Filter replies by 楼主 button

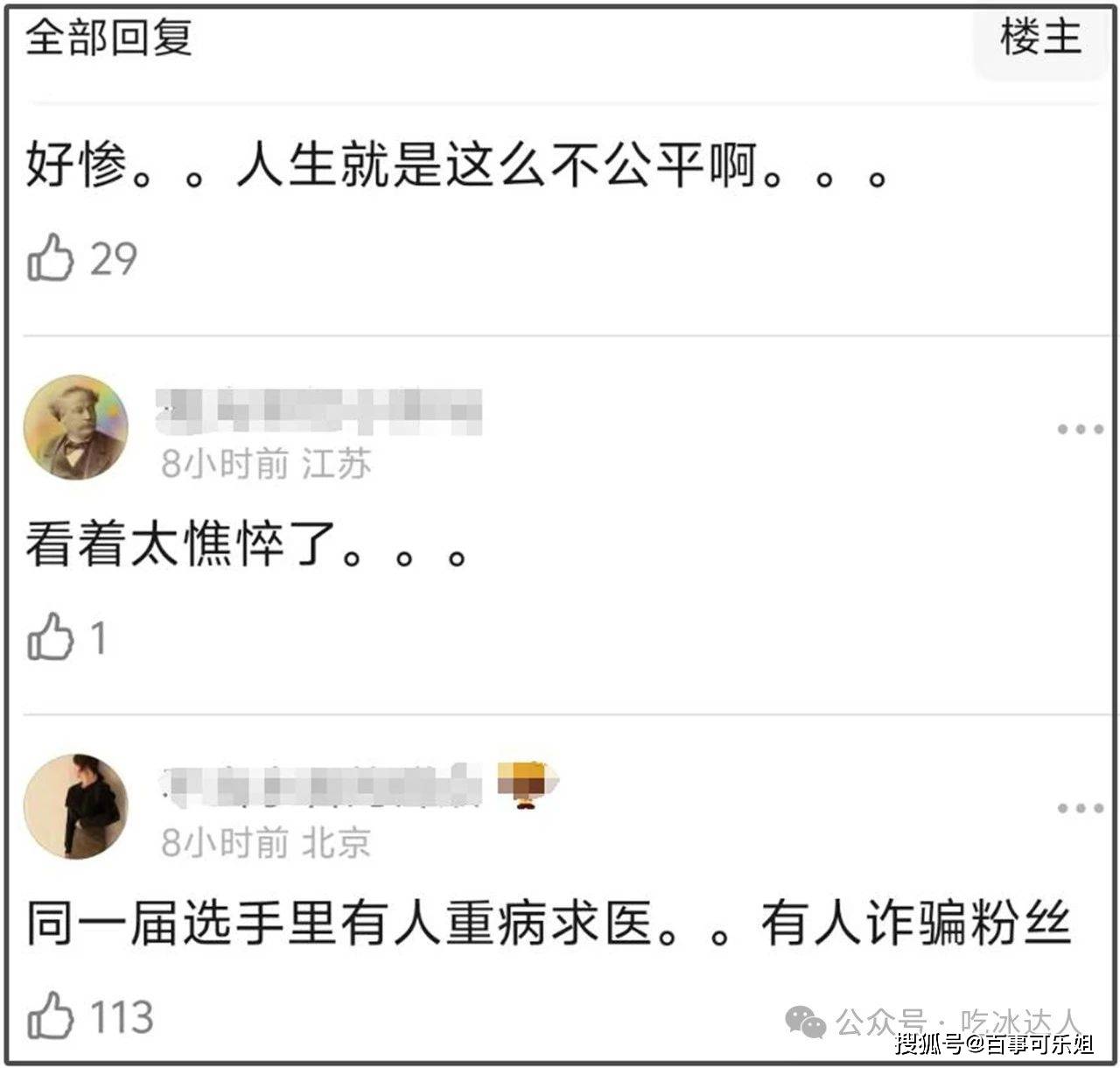[x=1040, y=39]
